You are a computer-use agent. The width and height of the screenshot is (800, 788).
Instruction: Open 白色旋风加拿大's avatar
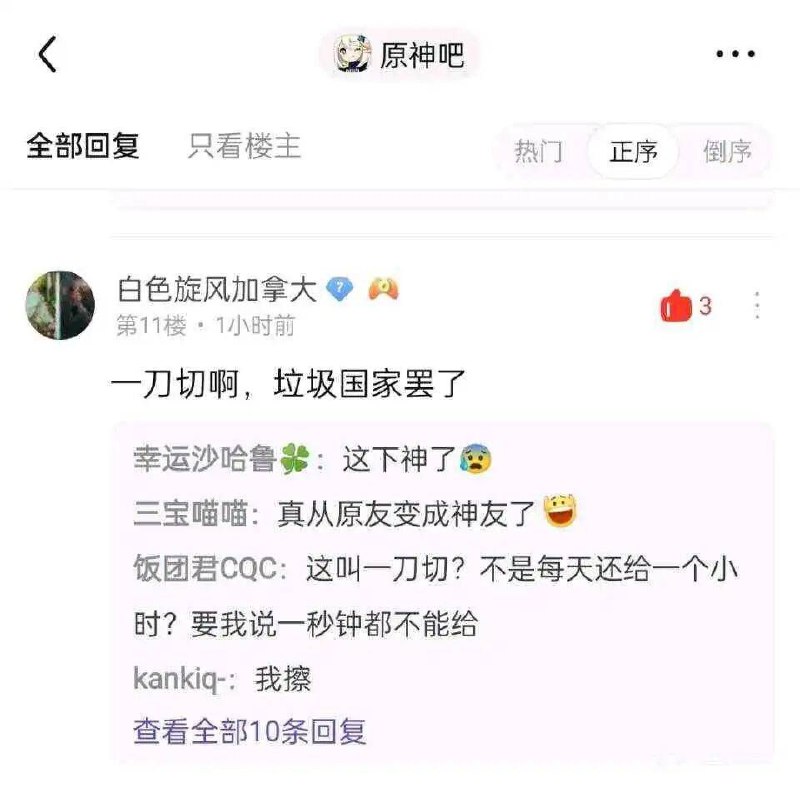[60, 305]
